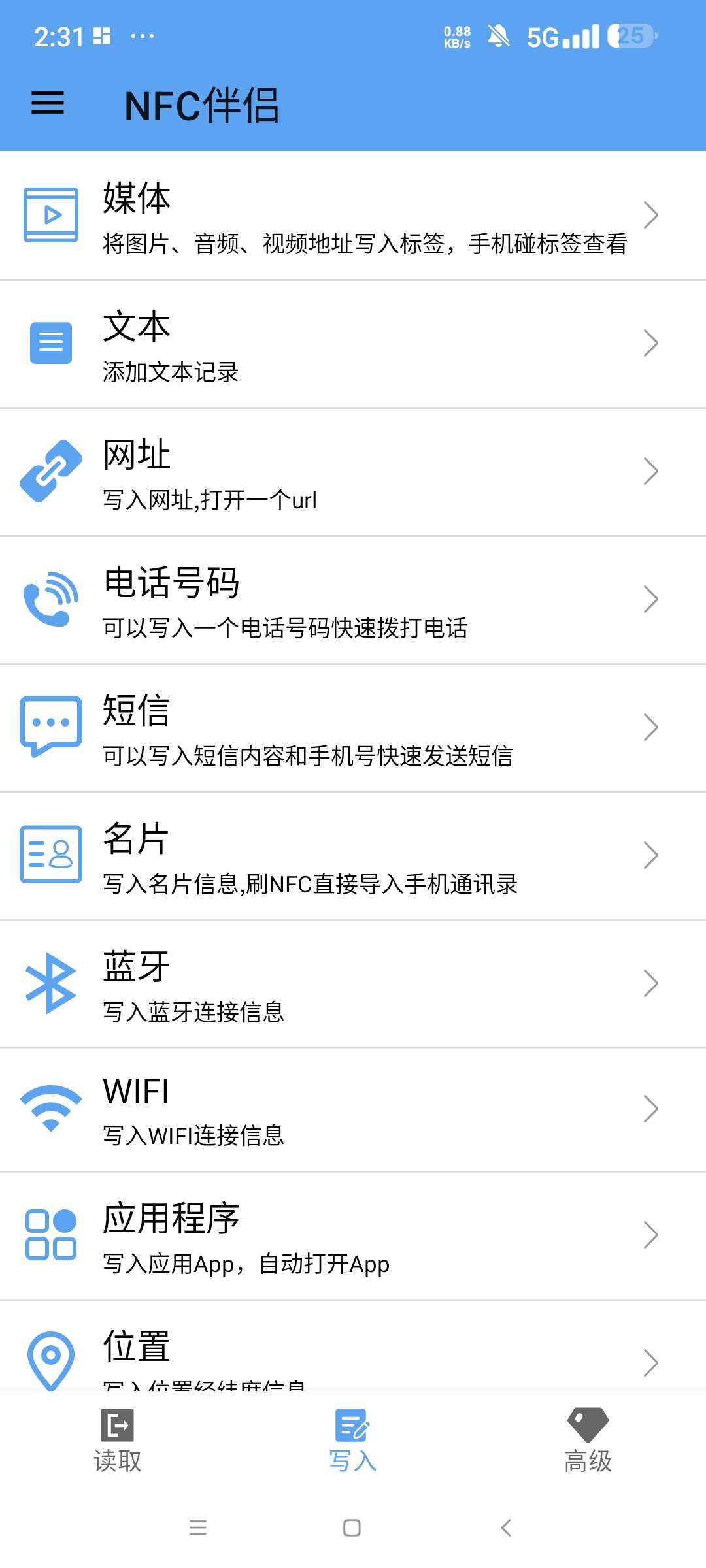Expand the WIFI row chevron
The width and height of the screenshot is (706, 1568).
click(x=651, y=1107)
